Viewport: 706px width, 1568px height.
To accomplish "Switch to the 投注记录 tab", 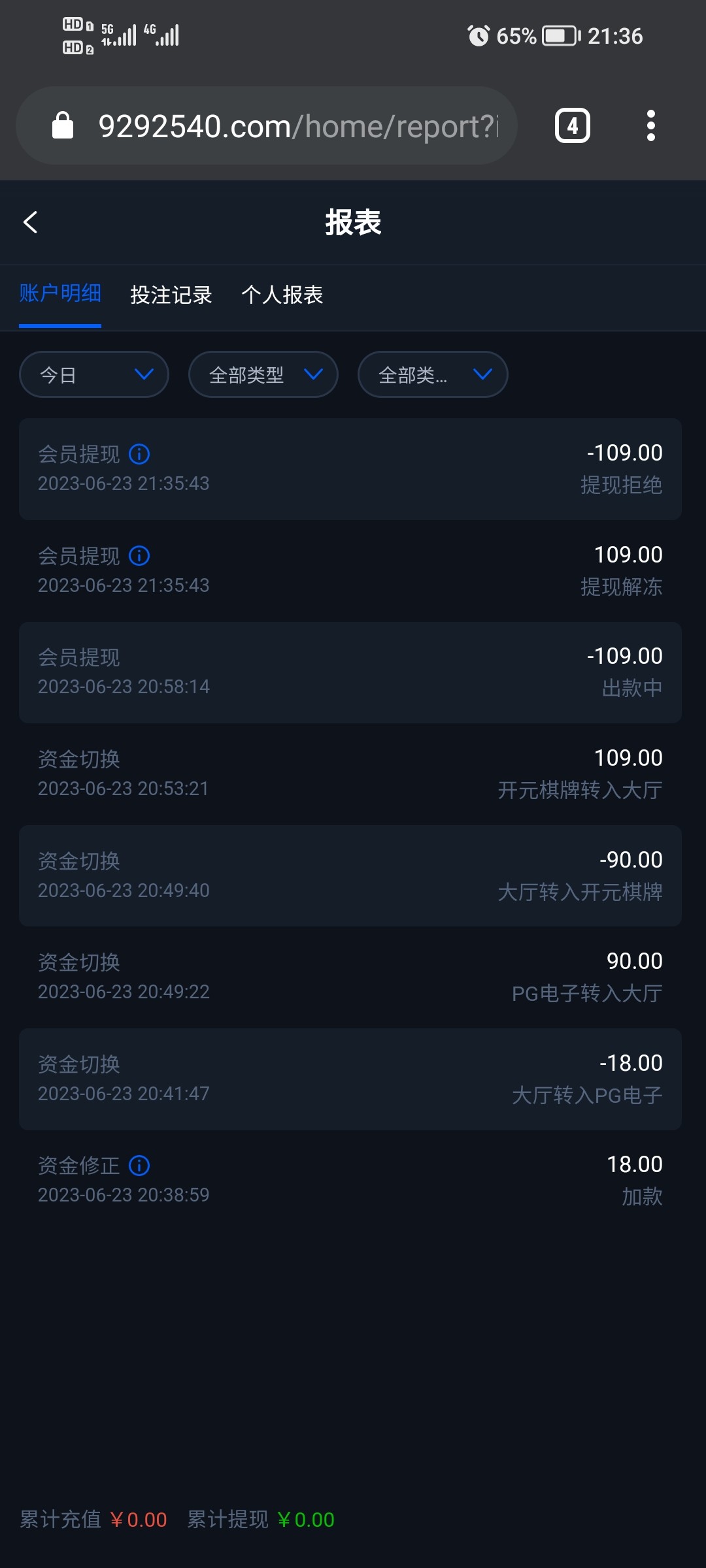I will pos(171,295).
